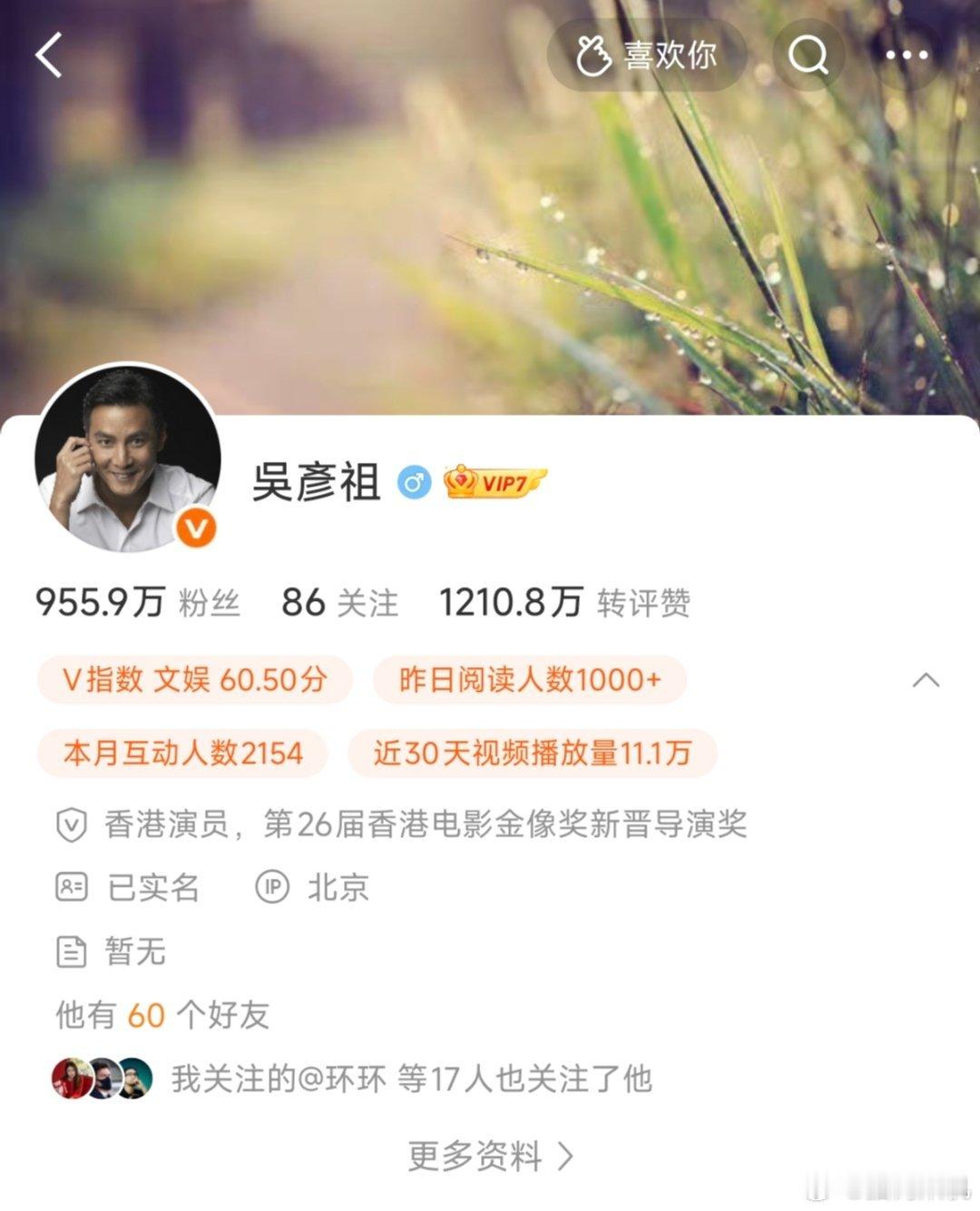Click the document icon next to 暂无
The image size is (980, 1211).
70,951
